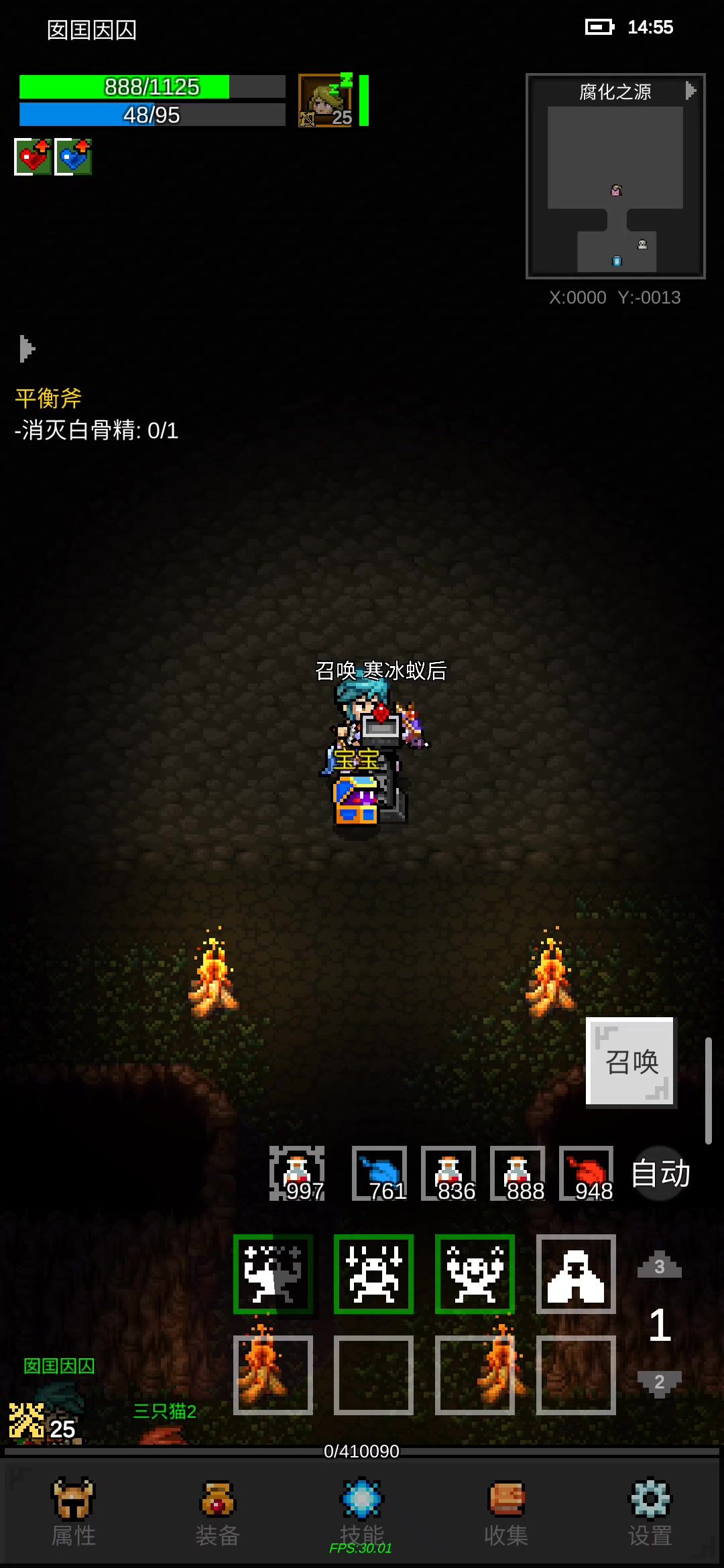
Task: Use the potion with 997 count
Action: coord(297,1173)
